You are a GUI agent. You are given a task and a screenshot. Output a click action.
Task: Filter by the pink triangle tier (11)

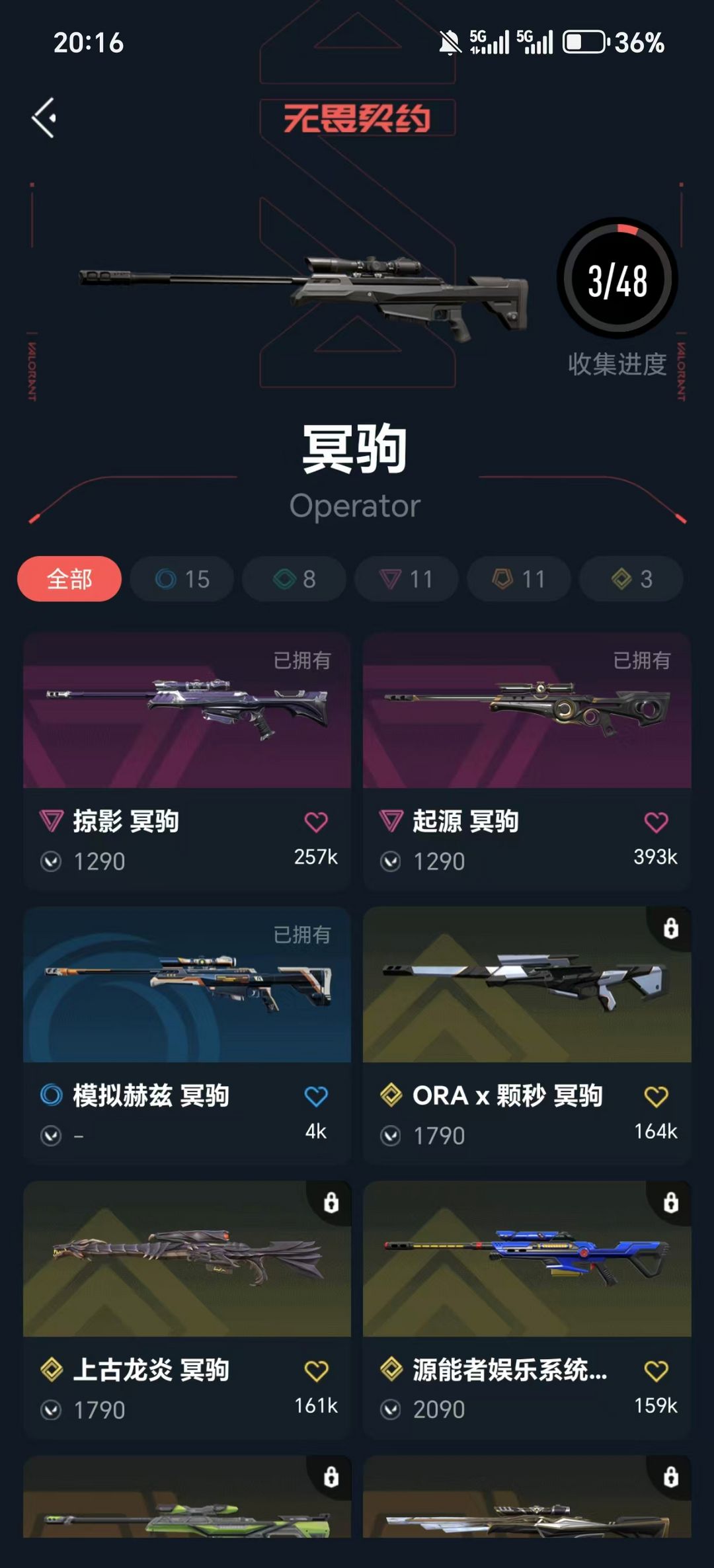tap(407, 579)
